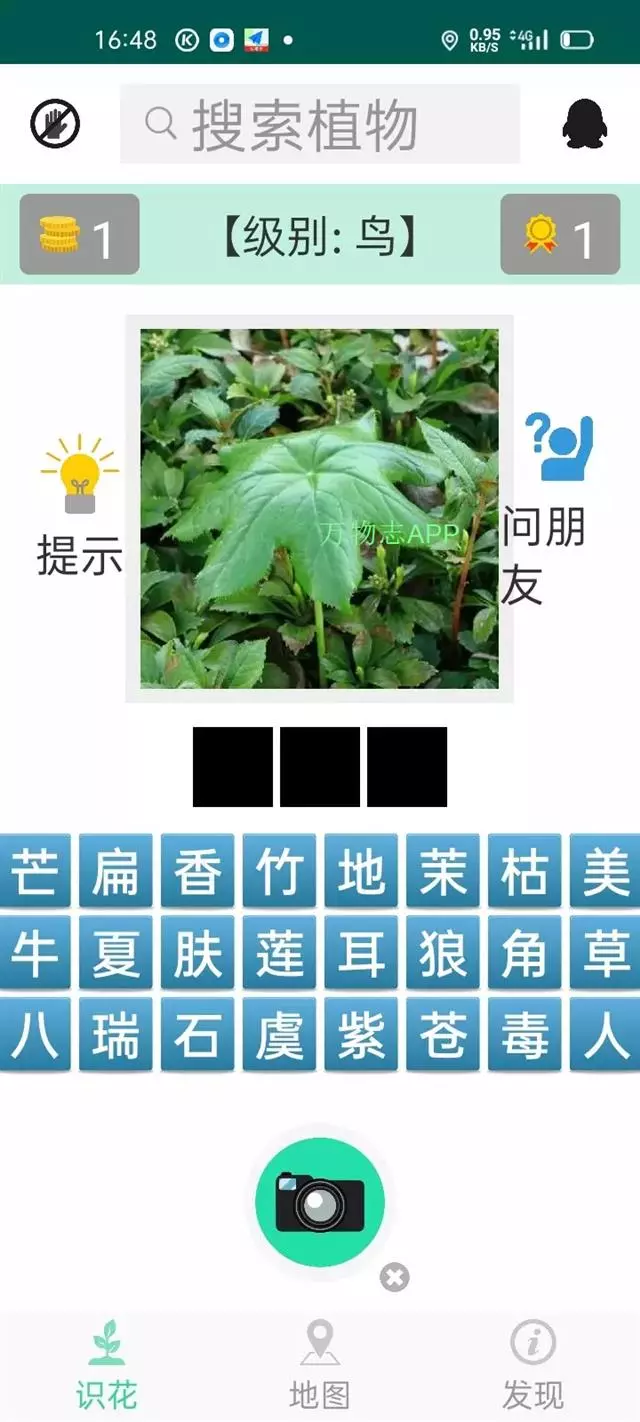Open the 识花 tab
Viewport: 640px width, 1422px height.
click(106, 1364)
